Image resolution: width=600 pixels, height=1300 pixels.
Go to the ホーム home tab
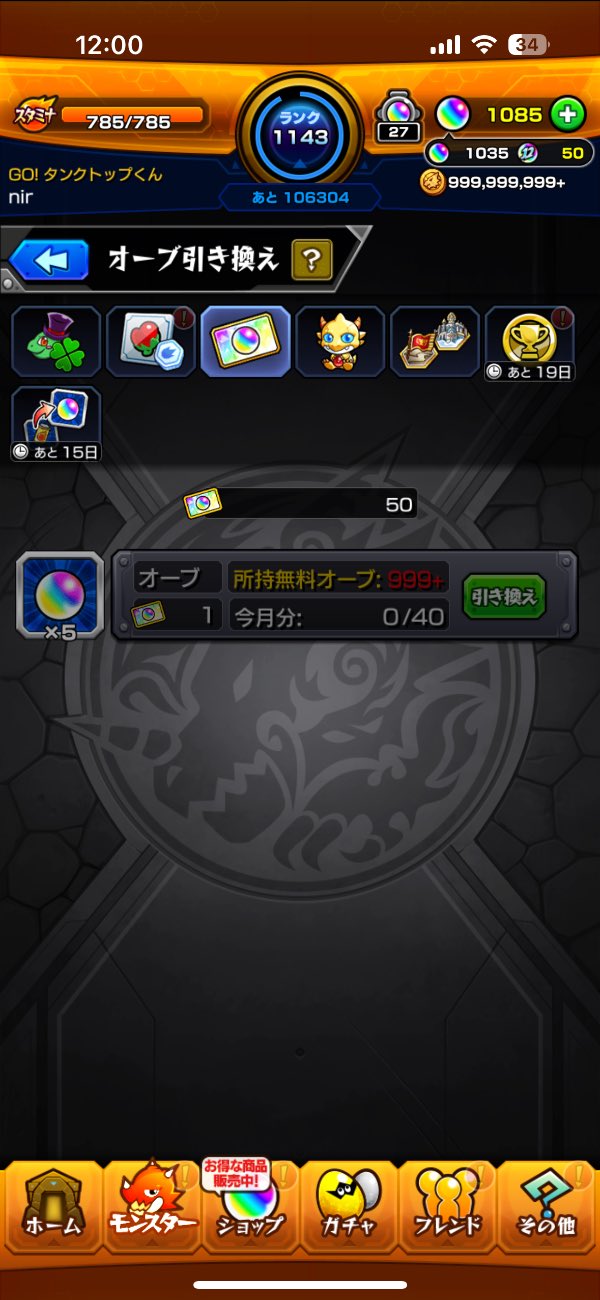click(x=52, y=1208)
